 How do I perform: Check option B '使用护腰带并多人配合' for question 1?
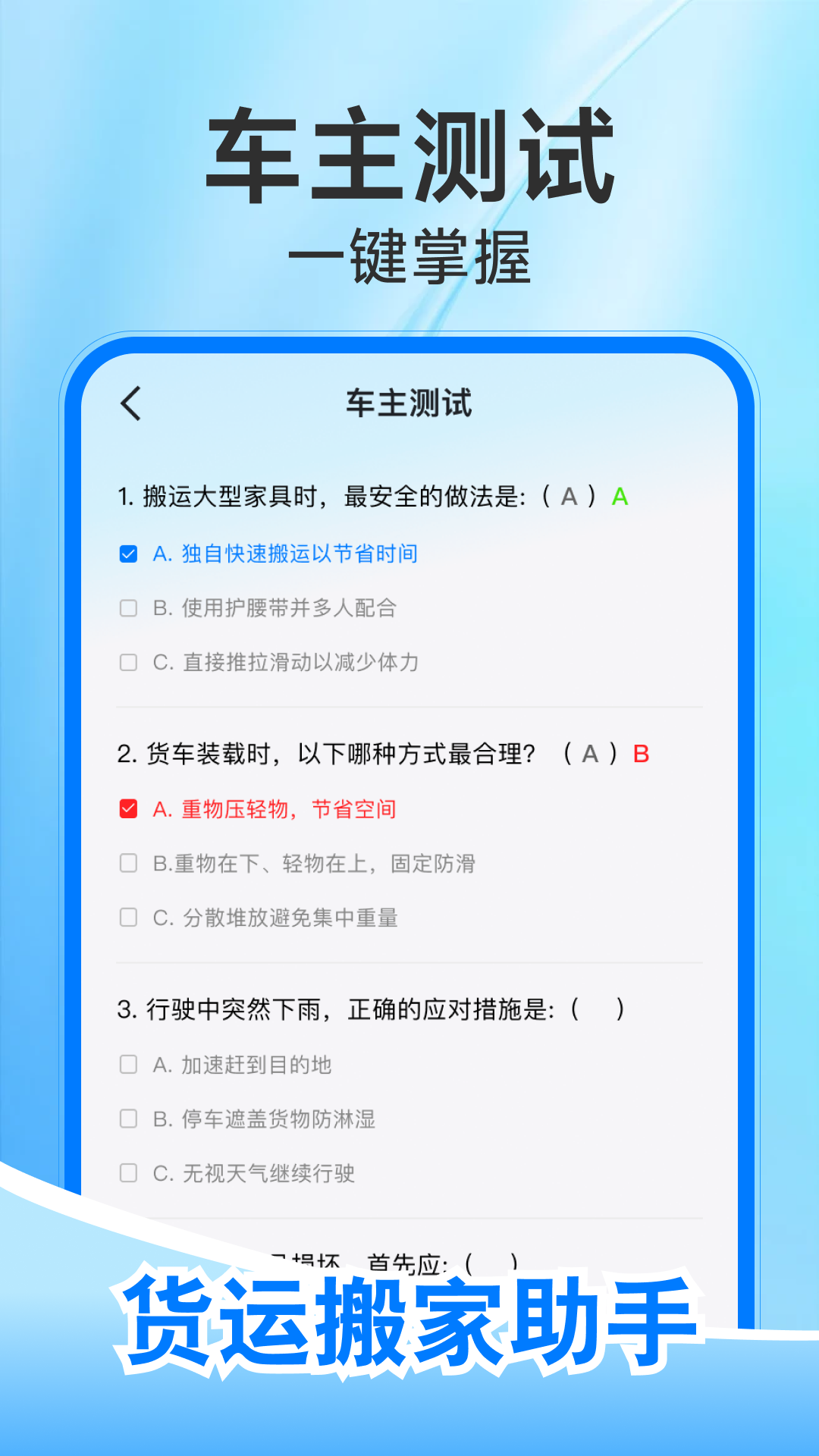[129, 608]
